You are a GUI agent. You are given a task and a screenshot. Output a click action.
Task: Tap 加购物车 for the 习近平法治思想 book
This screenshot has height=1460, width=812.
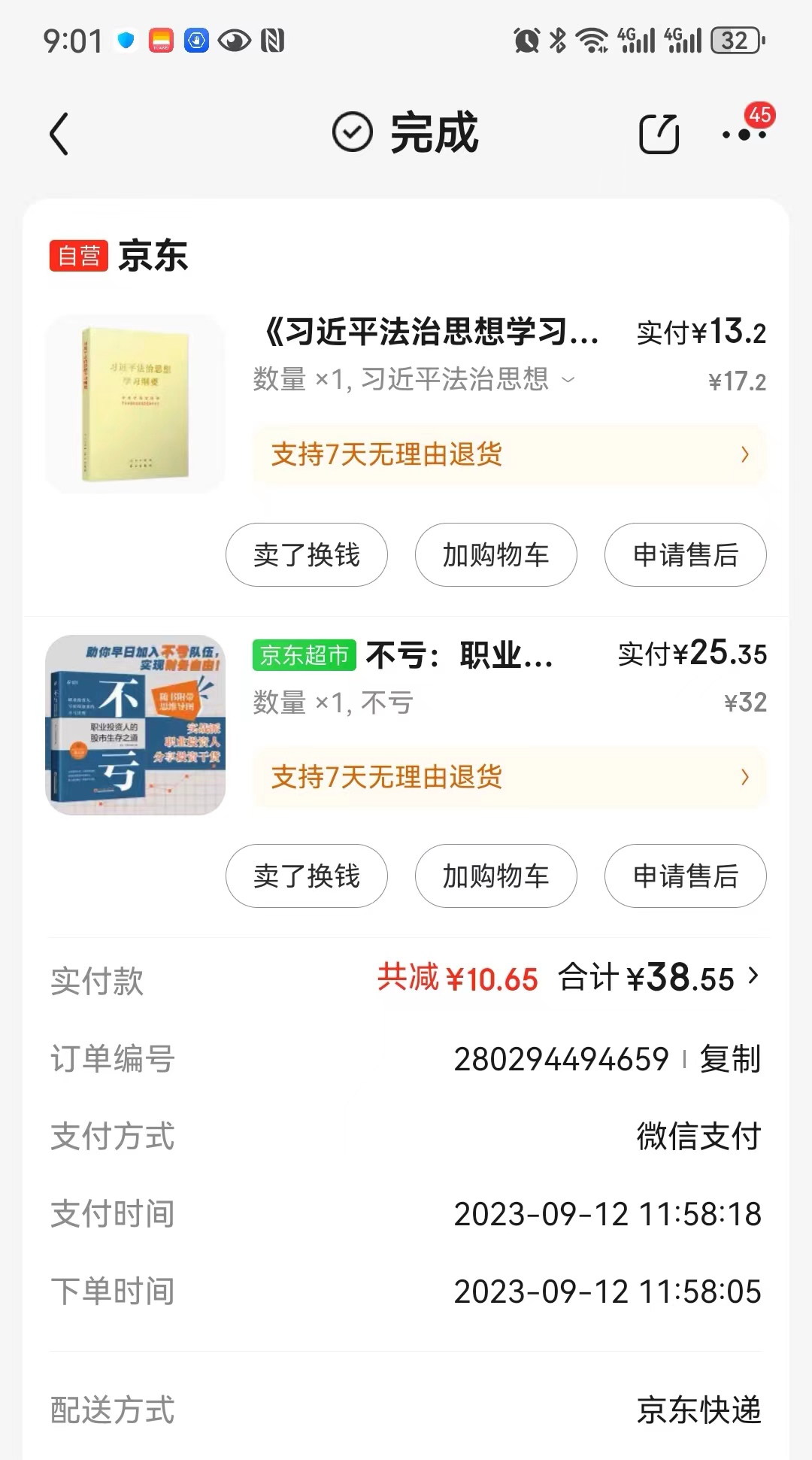[x=496, y=555]
